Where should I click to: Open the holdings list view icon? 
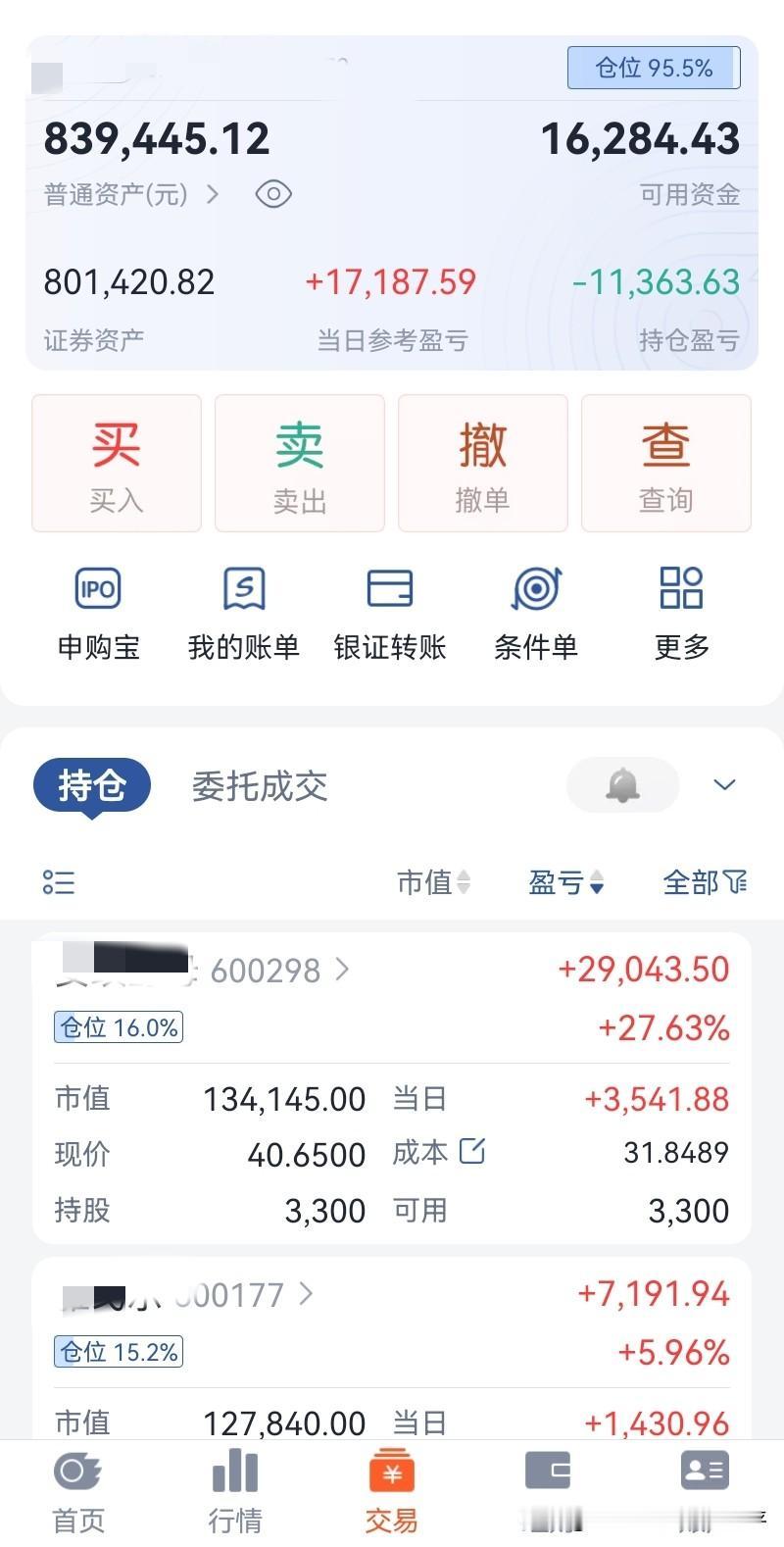pyautogui.click(x=58, y=882)
